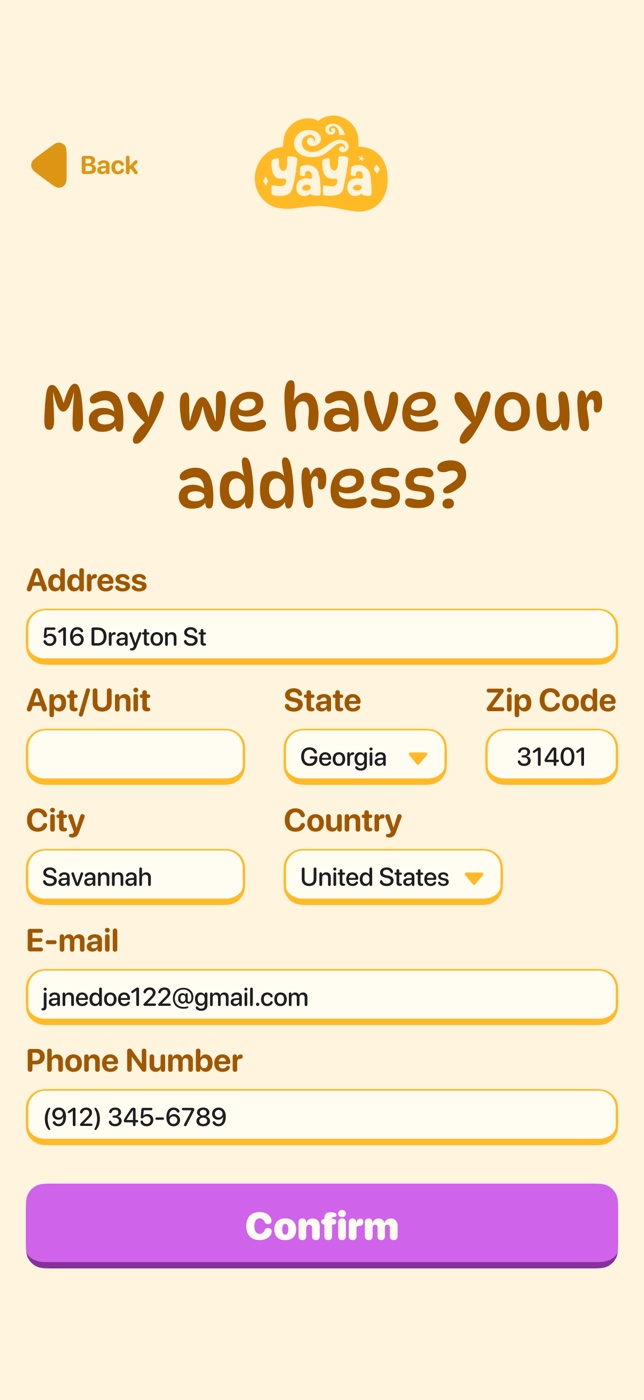Viewport: 644px width, 1400px height.
Task: Edit the E-mail field
Action: coord(321,996)
